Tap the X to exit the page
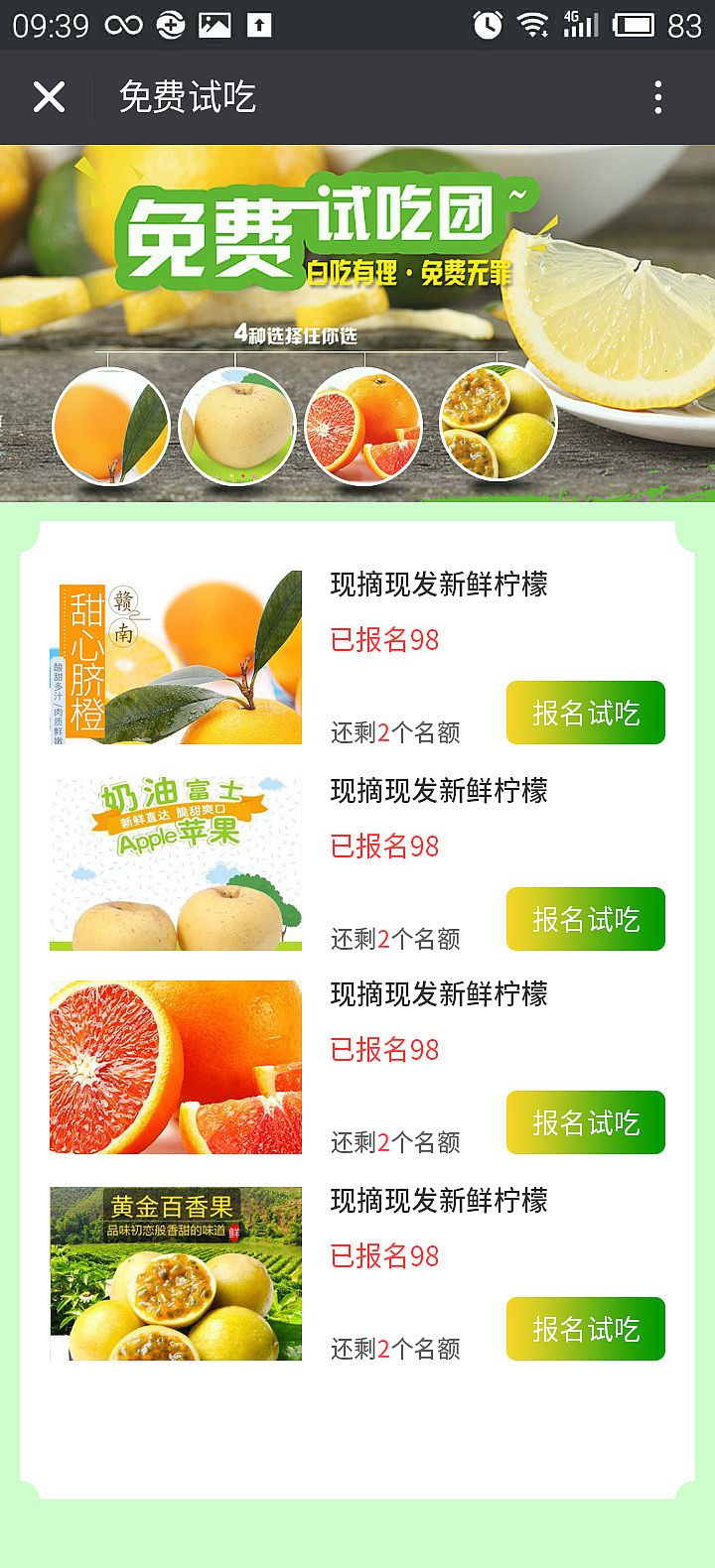The height and width of the screenshot is (1568, 715). [x=48, y=96]
